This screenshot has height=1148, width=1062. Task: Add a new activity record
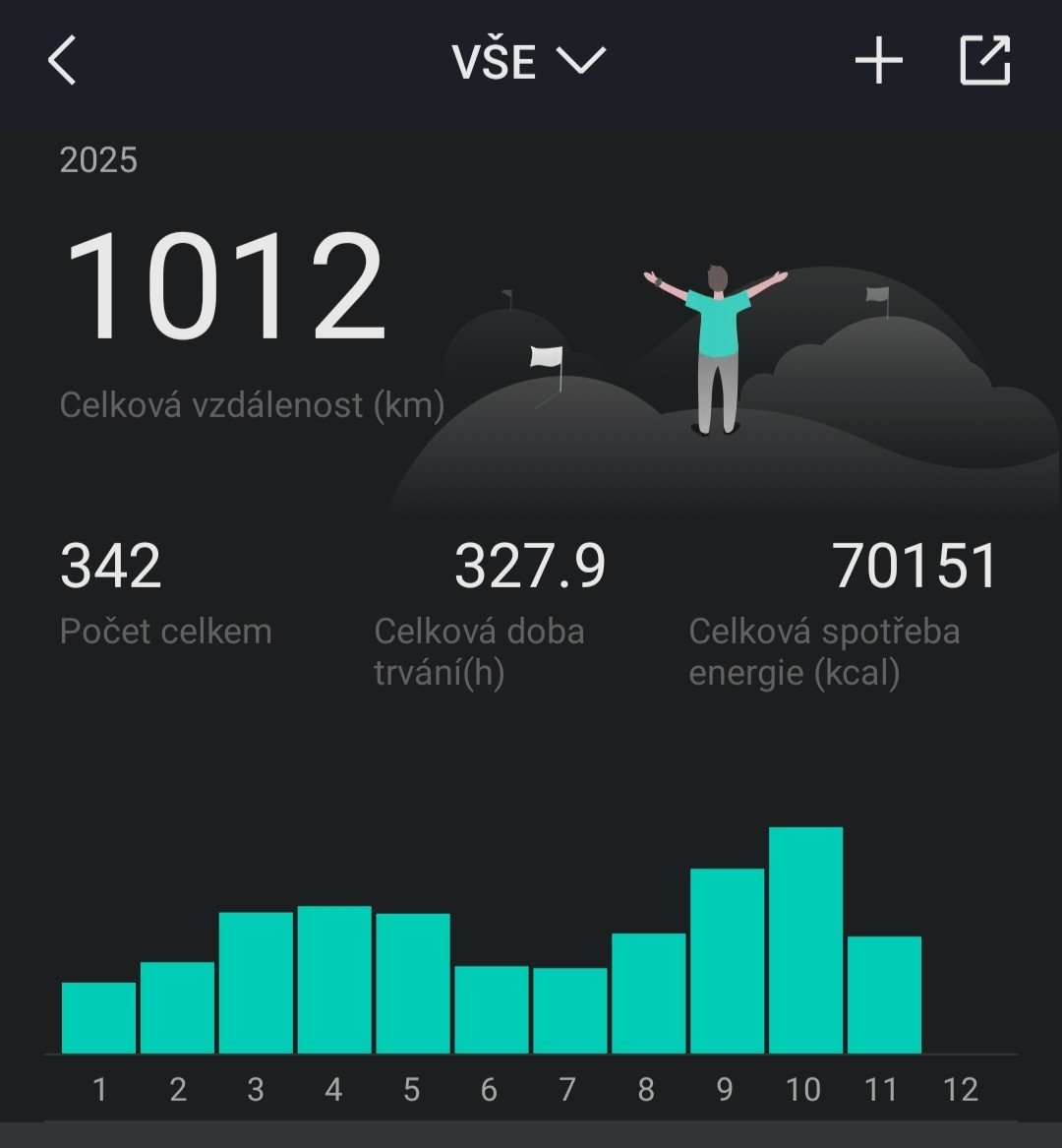coord(878,62)
